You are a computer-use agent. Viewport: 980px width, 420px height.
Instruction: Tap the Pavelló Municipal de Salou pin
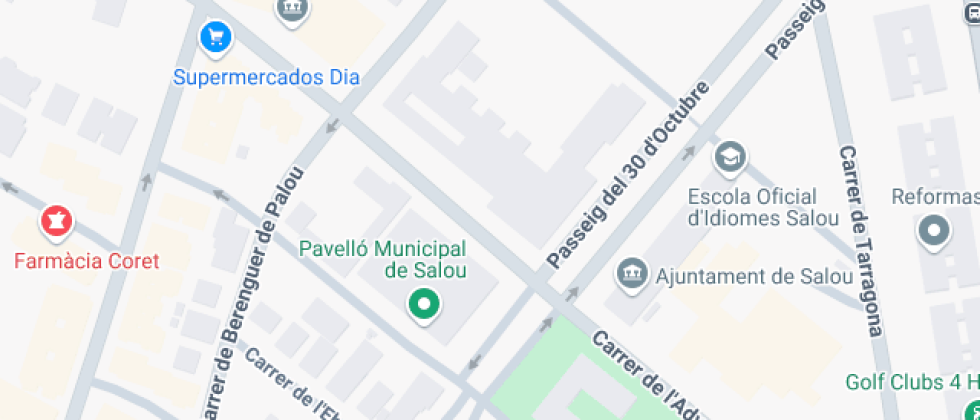pos(424,306)
